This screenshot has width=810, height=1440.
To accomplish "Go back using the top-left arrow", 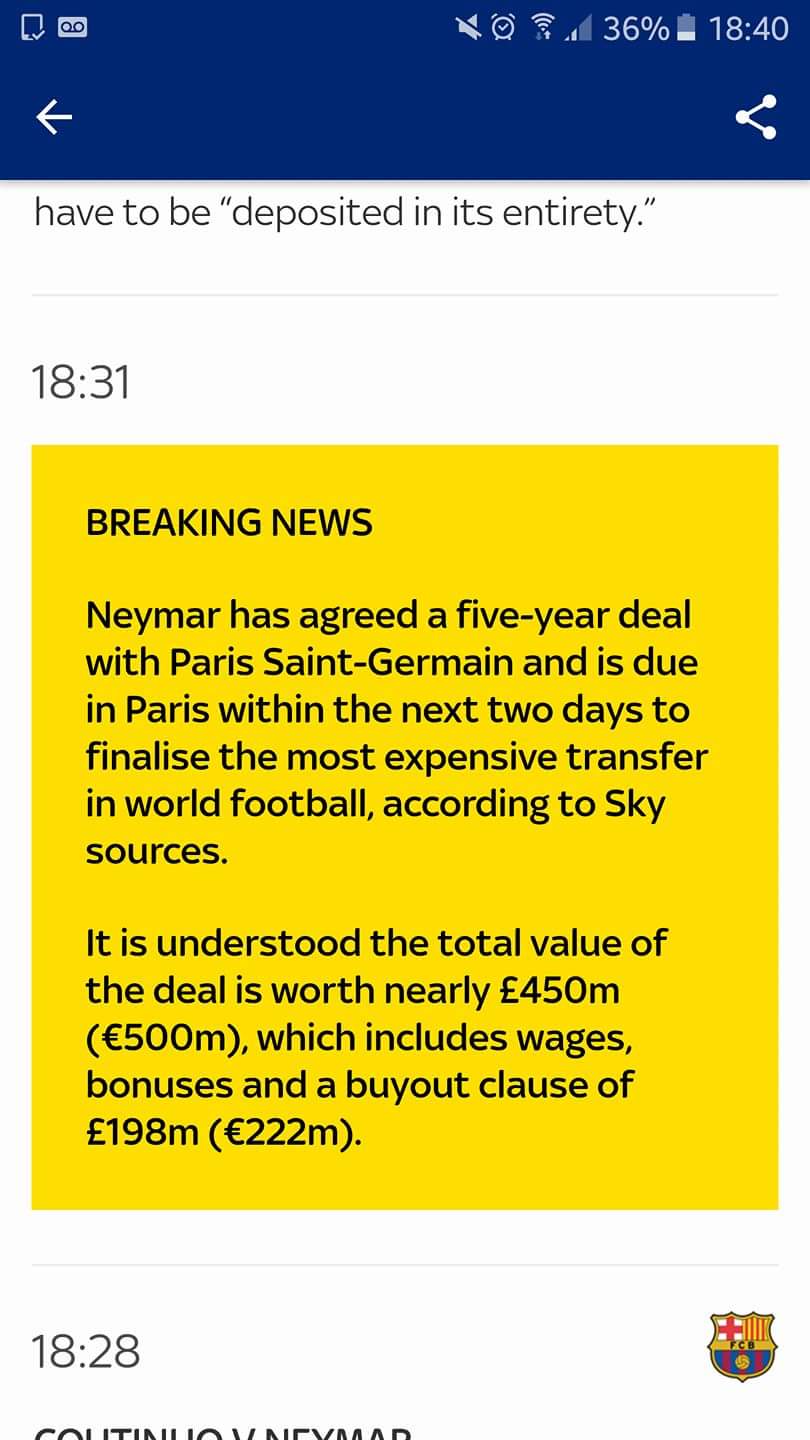I will pyautogui.click(x=54, y=118).
